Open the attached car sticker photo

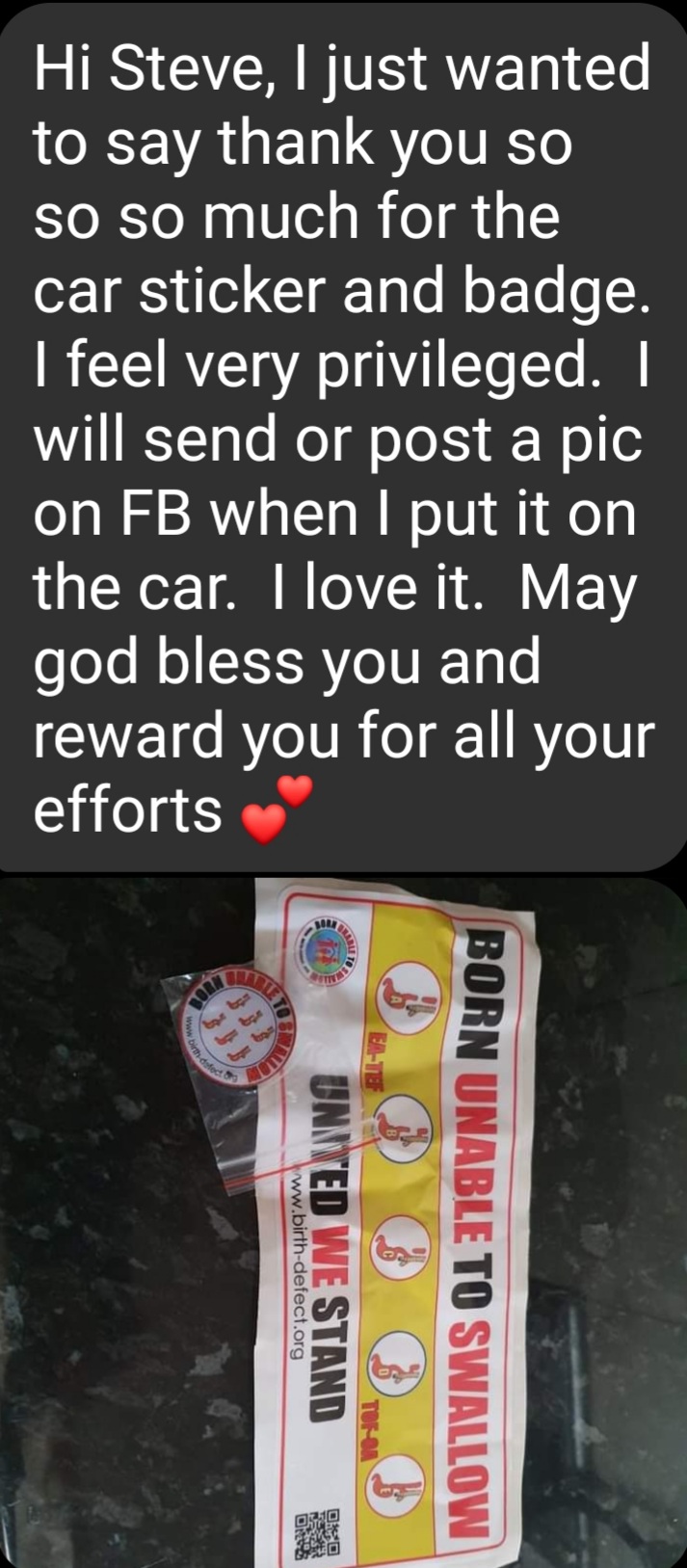pos(343,1222)
